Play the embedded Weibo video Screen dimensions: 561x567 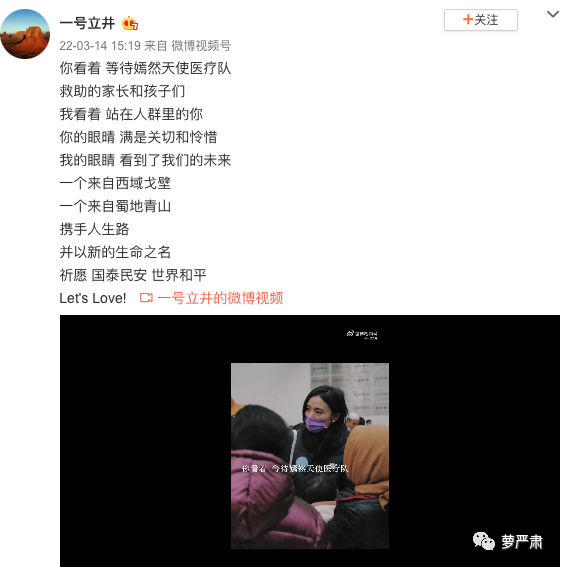(x=310, y=441)
